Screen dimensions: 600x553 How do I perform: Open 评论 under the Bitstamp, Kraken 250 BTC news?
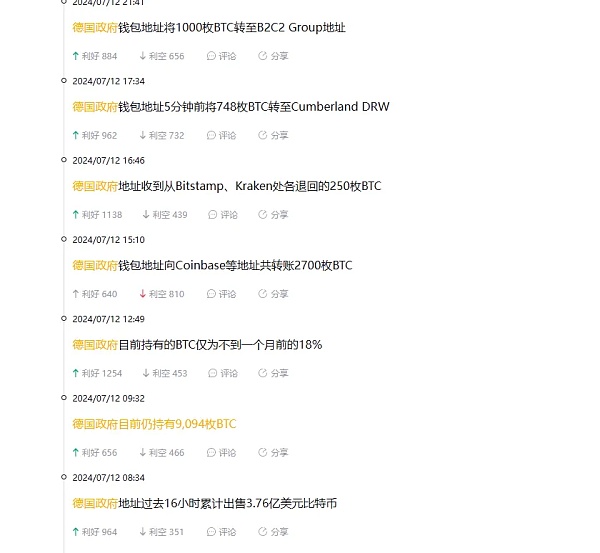click(x=222, y=214)
